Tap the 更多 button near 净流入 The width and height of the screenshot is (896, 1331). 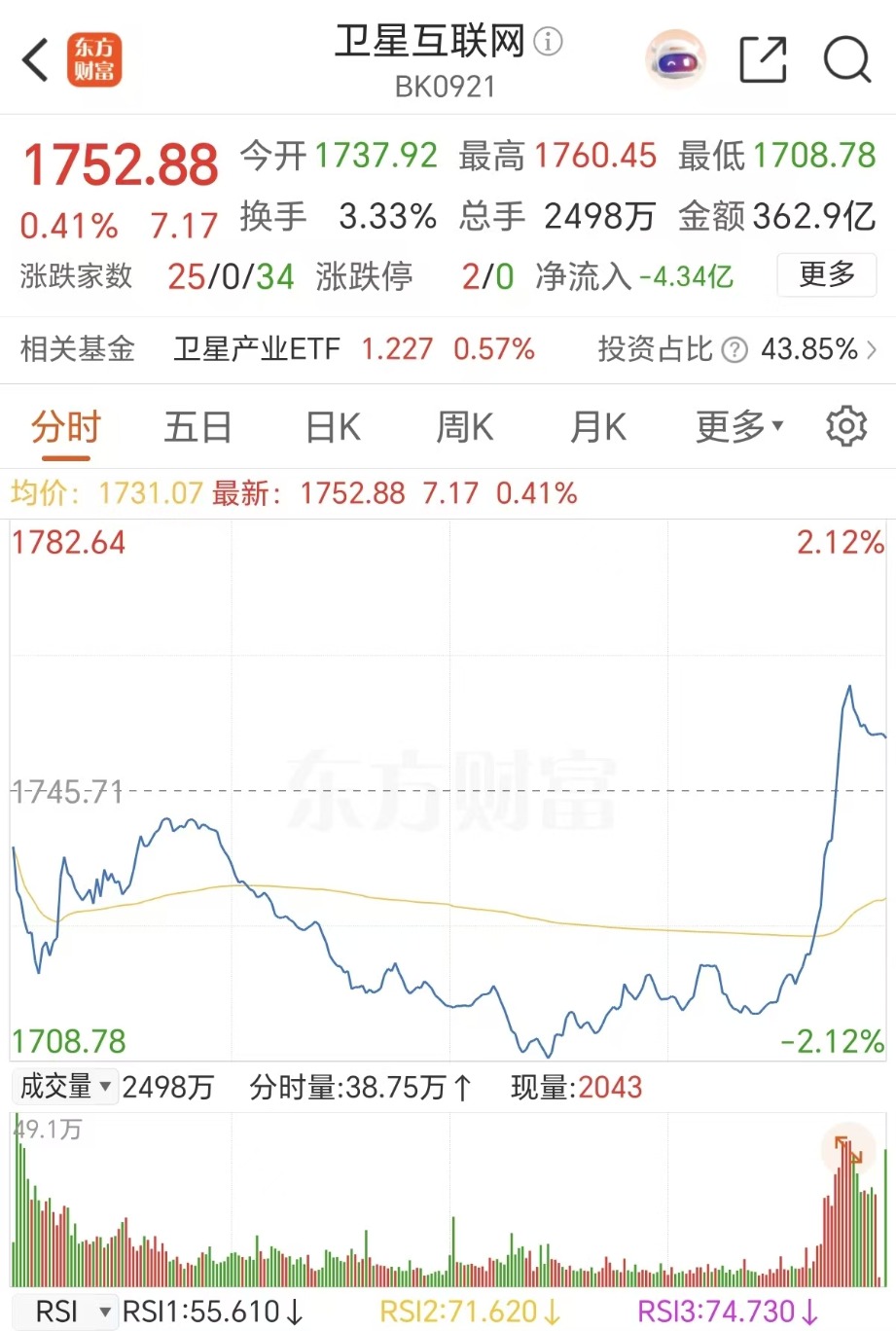826,275
